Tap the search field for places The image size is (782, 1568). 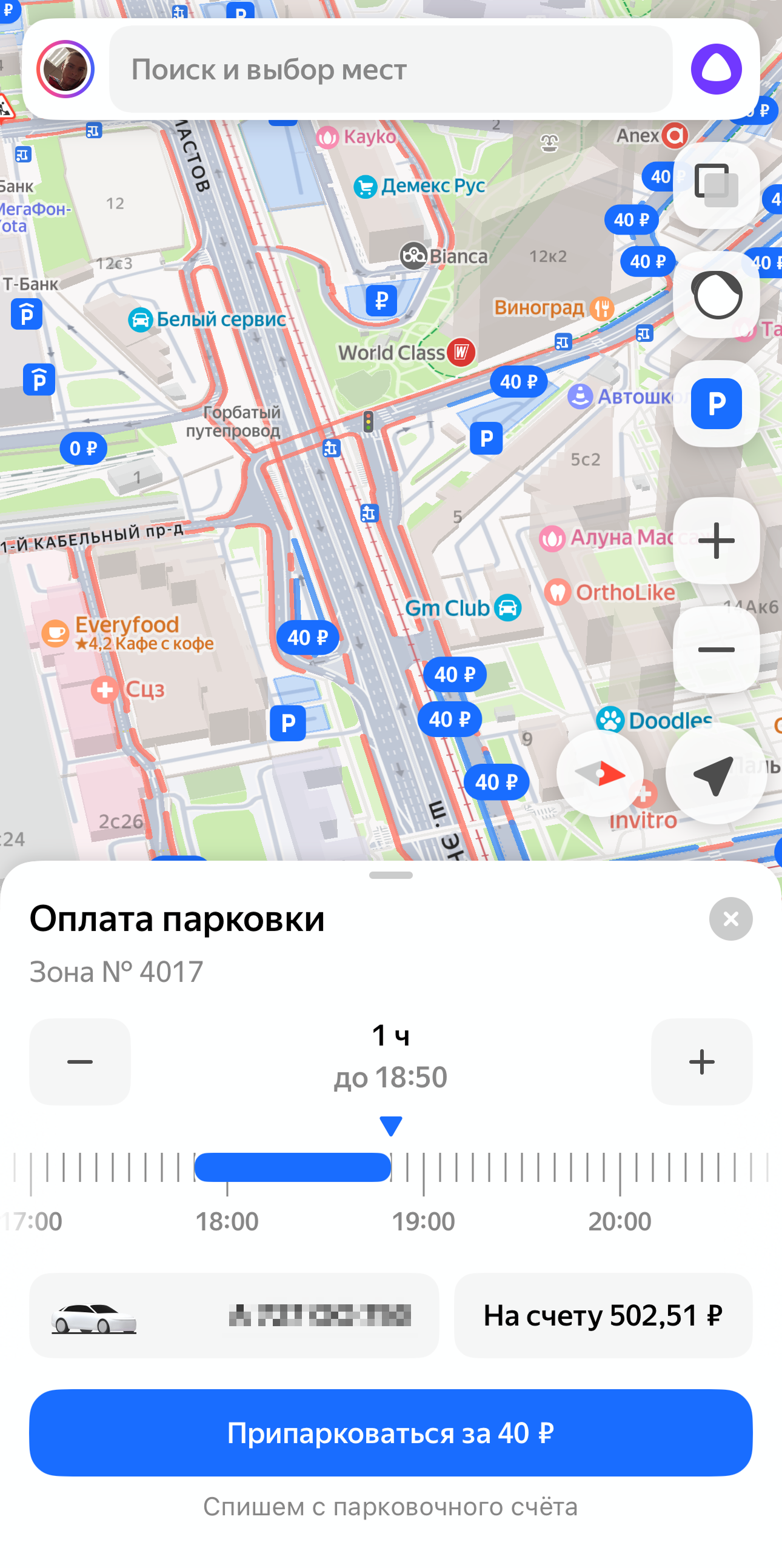(390, 69)
